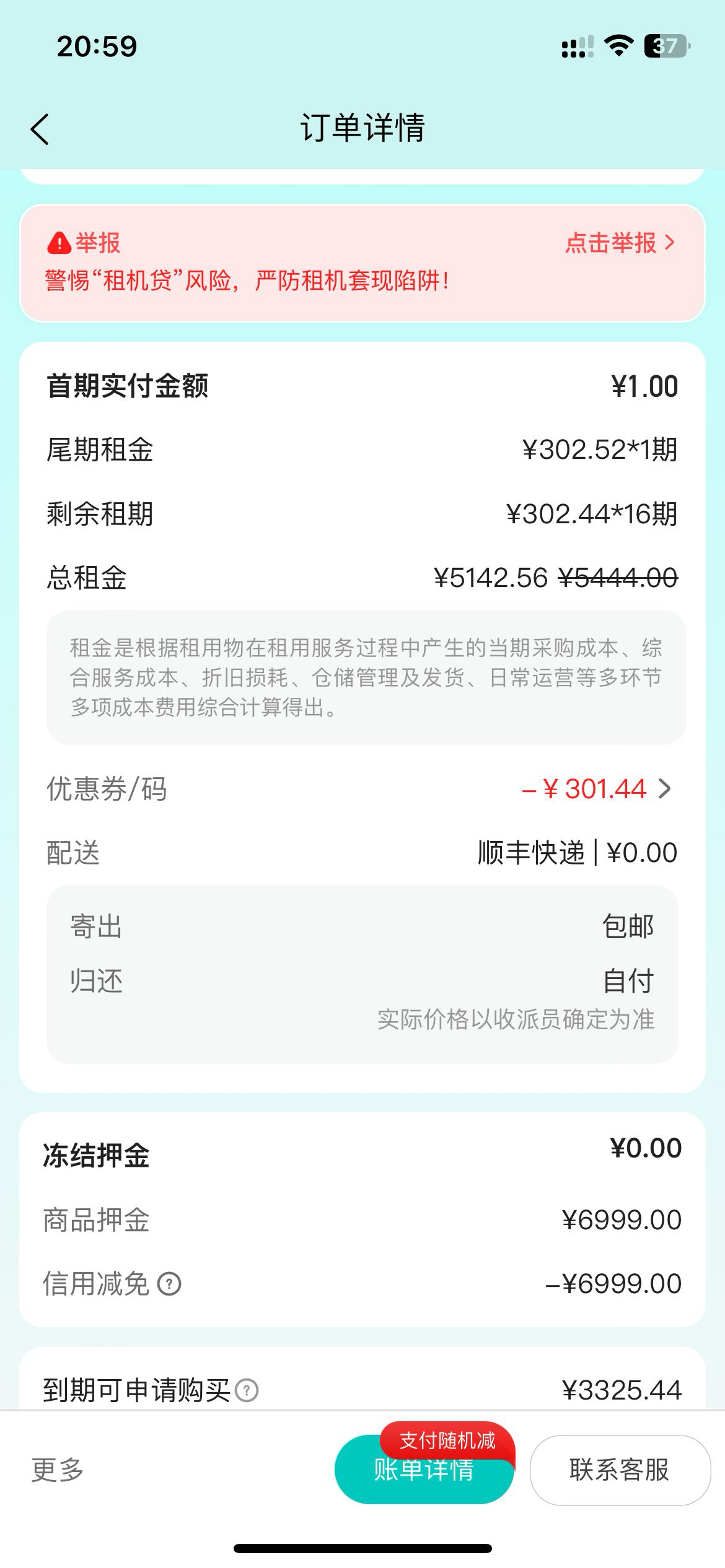725x1568 pixels.
Task: Open help icon next to 信用减免
Action: (169, 1284)
